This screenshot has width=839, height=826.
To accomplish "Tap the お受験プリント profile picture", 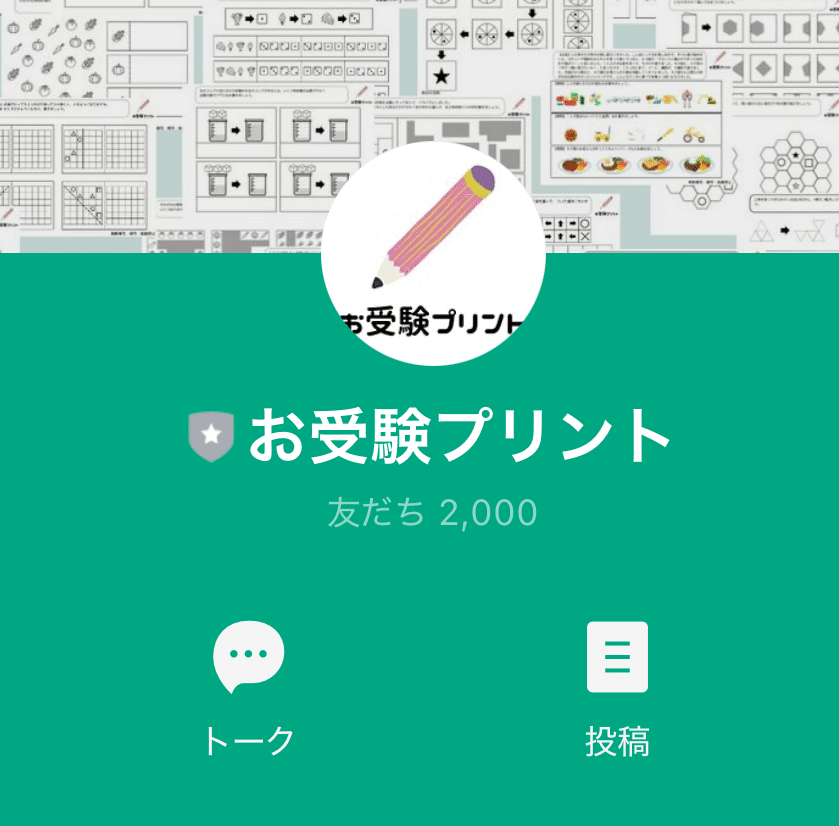I will [433, 254].
